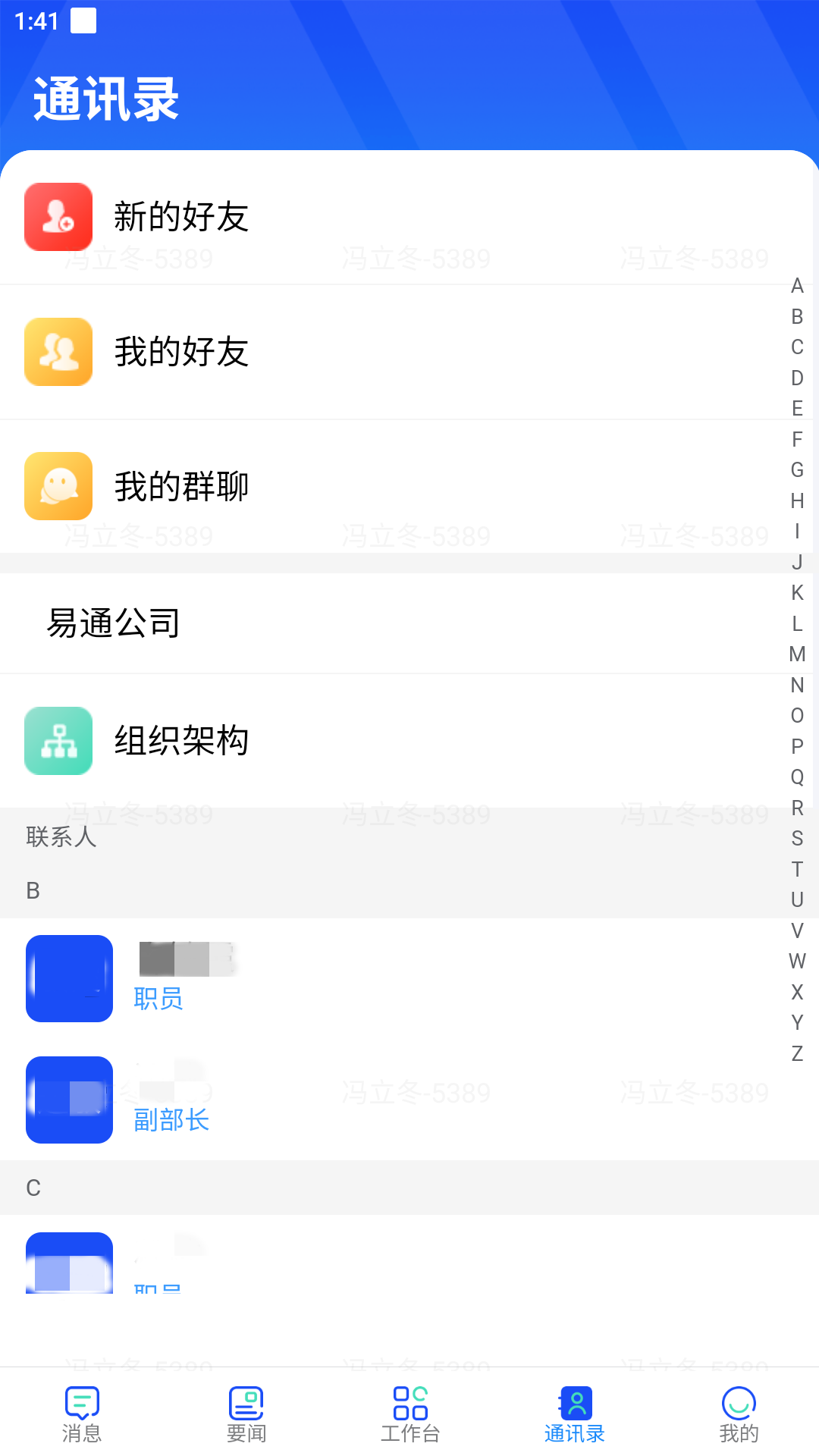Jump to letter S in index

tap(797, 839)
